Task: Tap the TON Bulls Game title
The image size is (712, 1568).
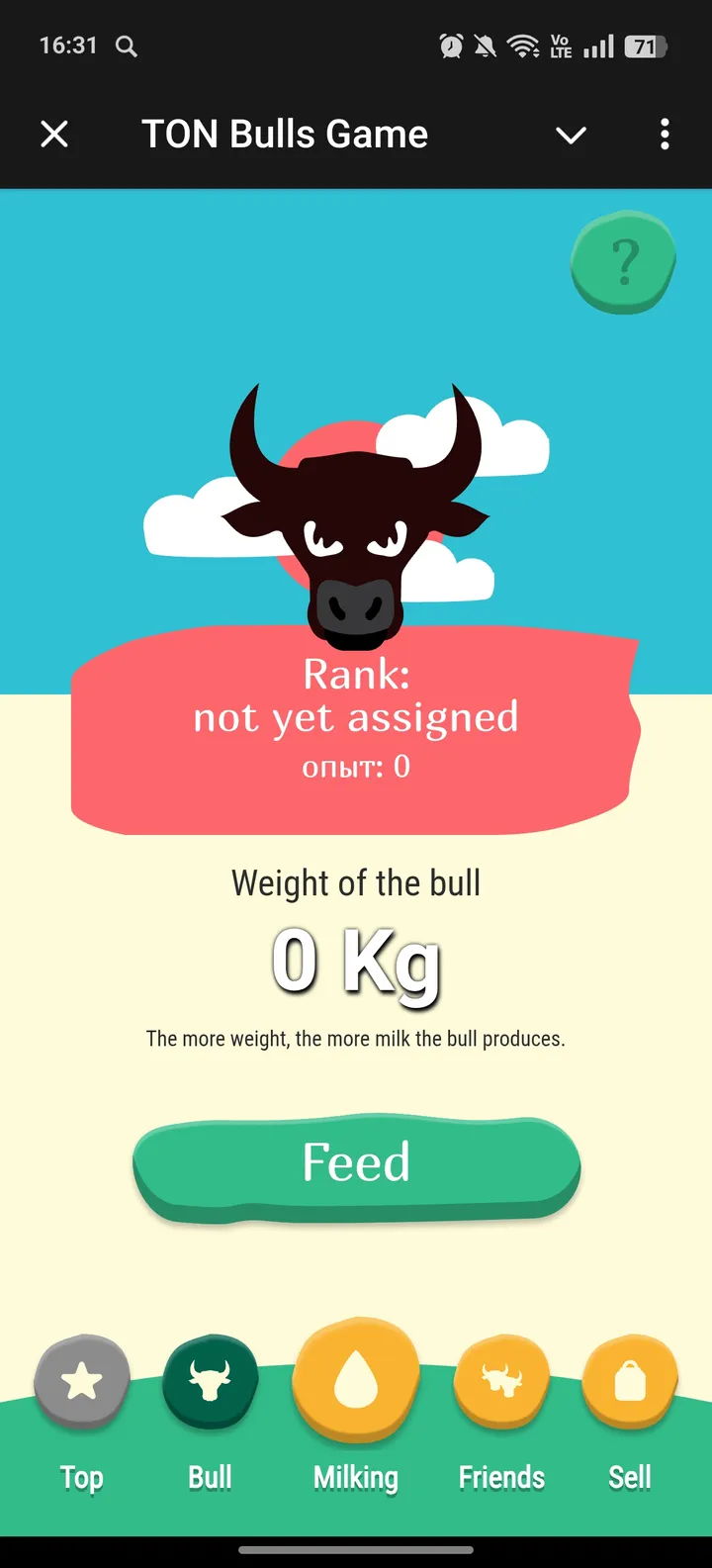Action: (285, 134)
